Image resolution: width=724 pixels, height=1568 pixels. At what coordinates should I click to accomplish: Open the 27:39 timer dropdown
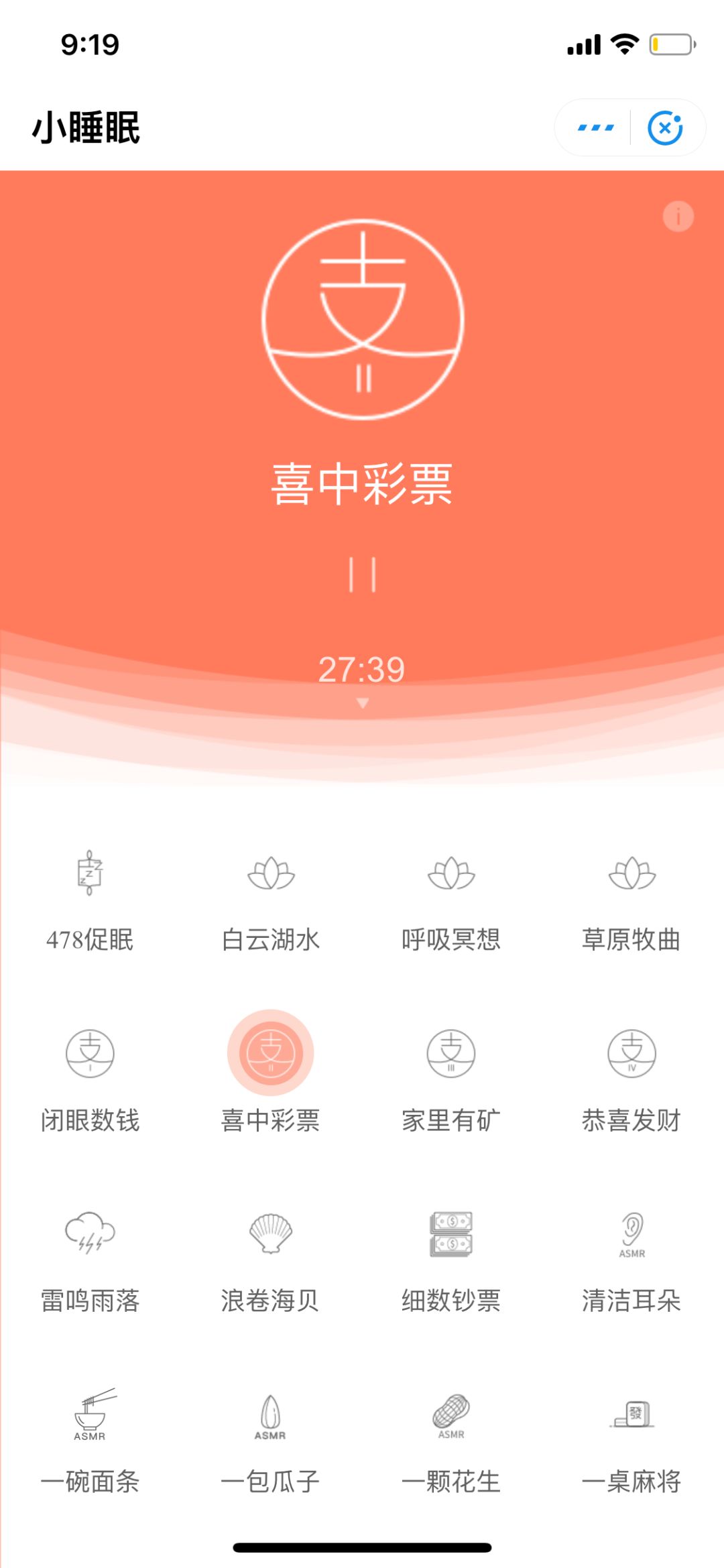point(362,677)
